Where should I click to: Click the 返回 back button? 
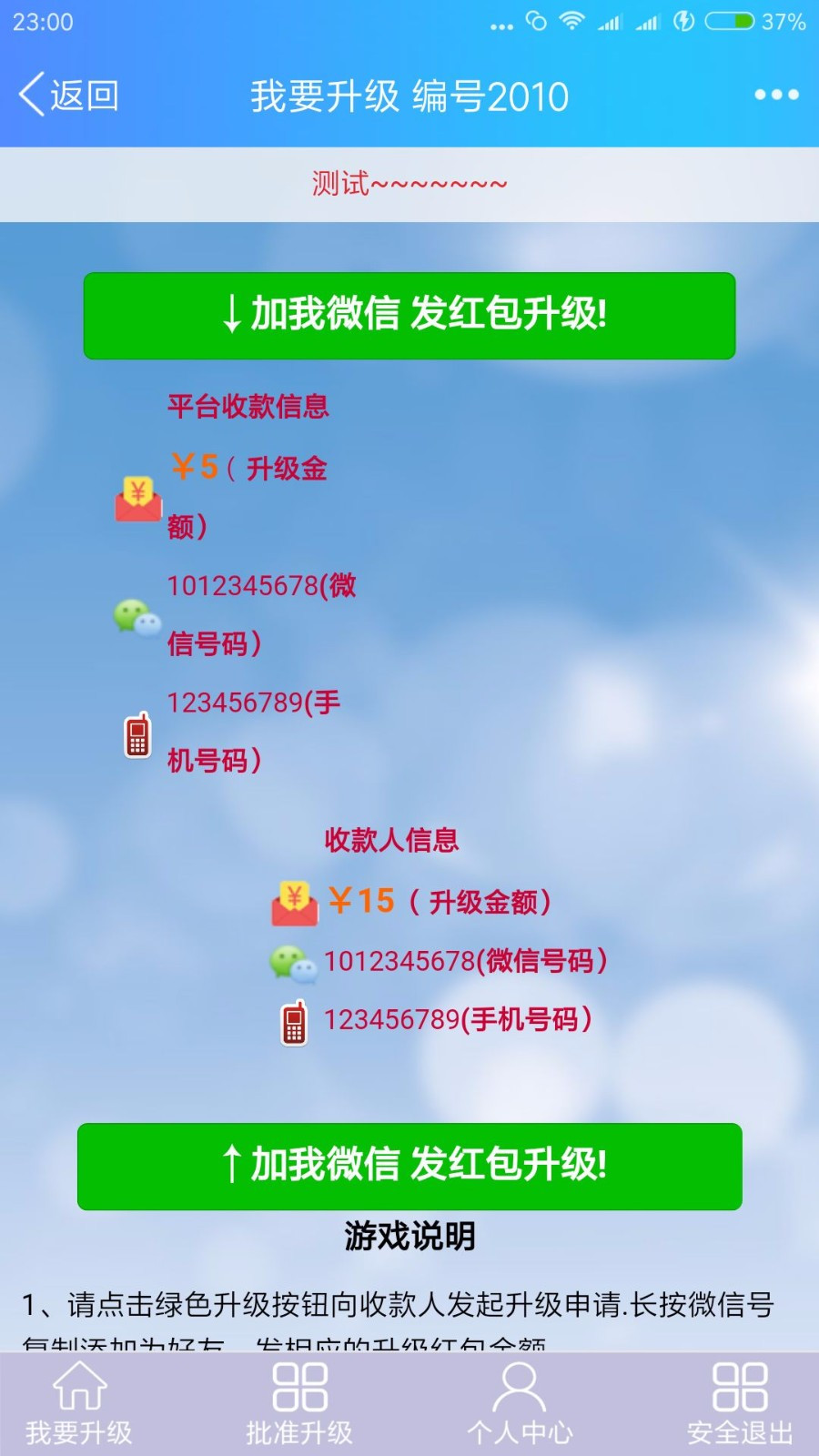pyautogui.click(x=68, y=94)
